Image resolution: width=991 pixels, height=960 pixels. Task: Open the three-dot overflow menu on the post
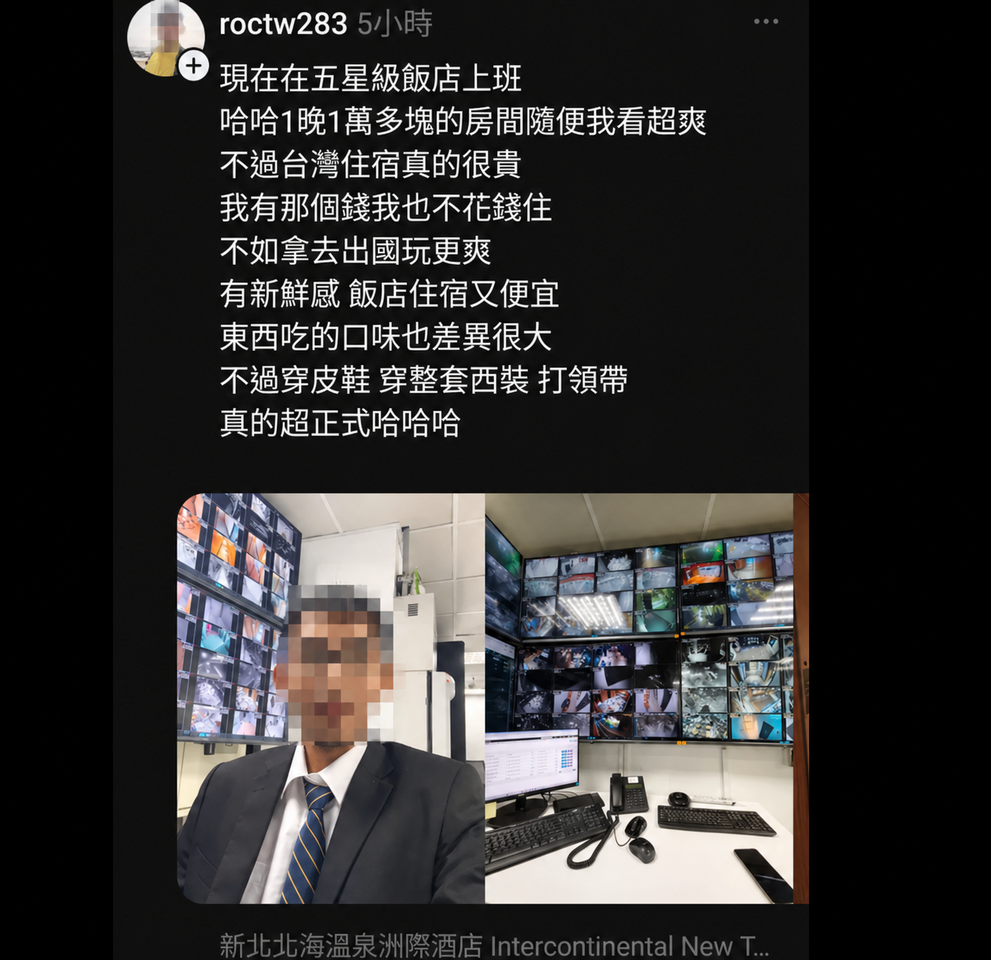pyautogui.click(x=766, y=22)
